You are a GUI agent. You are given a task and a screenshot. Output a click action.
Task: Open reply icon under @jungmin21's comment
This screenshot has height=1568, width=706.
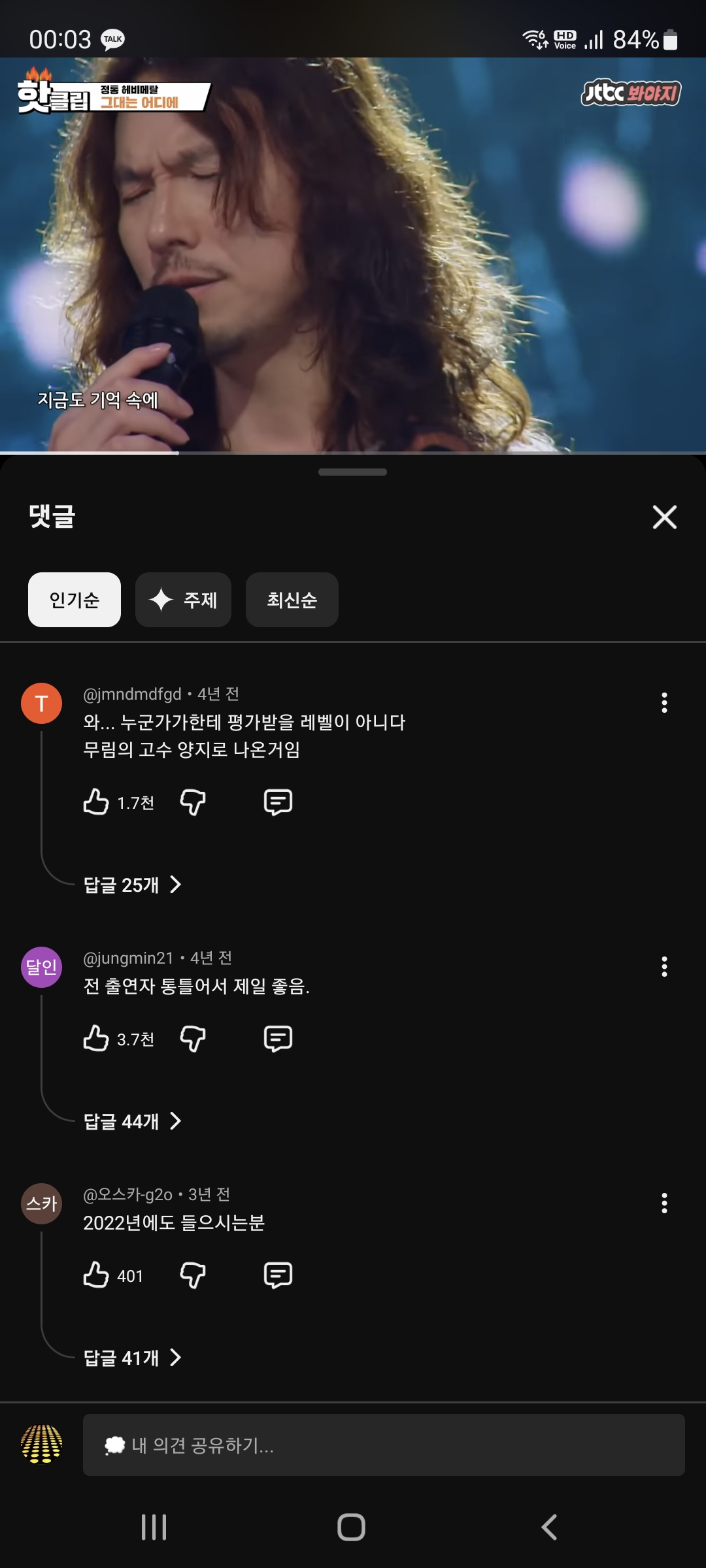point(278,1038)
